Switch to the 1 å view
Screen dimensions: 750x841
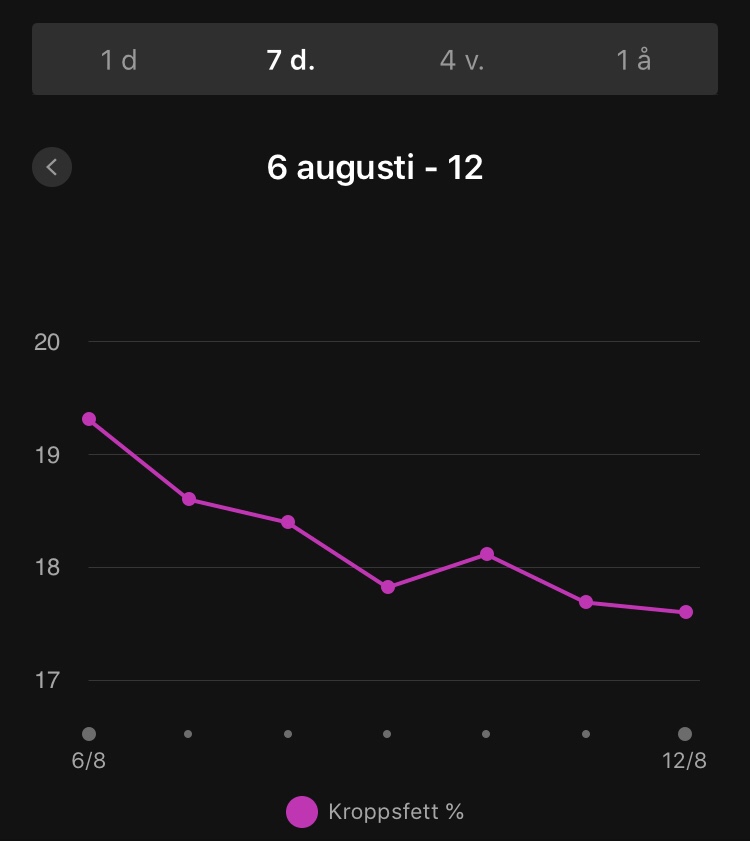(x=633, y=60)
